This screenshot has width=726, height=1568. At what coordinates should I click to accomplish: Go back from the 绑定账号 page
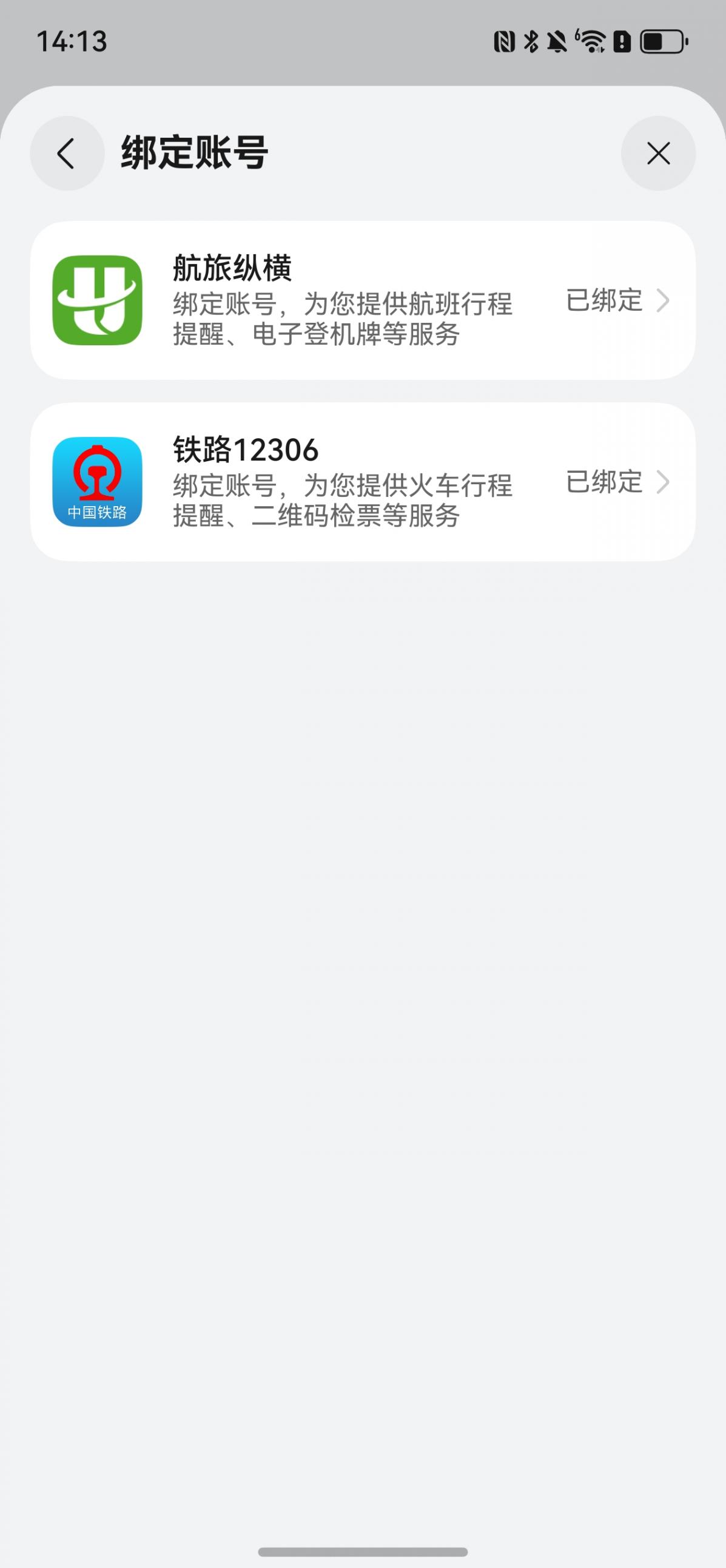(67, 153)
